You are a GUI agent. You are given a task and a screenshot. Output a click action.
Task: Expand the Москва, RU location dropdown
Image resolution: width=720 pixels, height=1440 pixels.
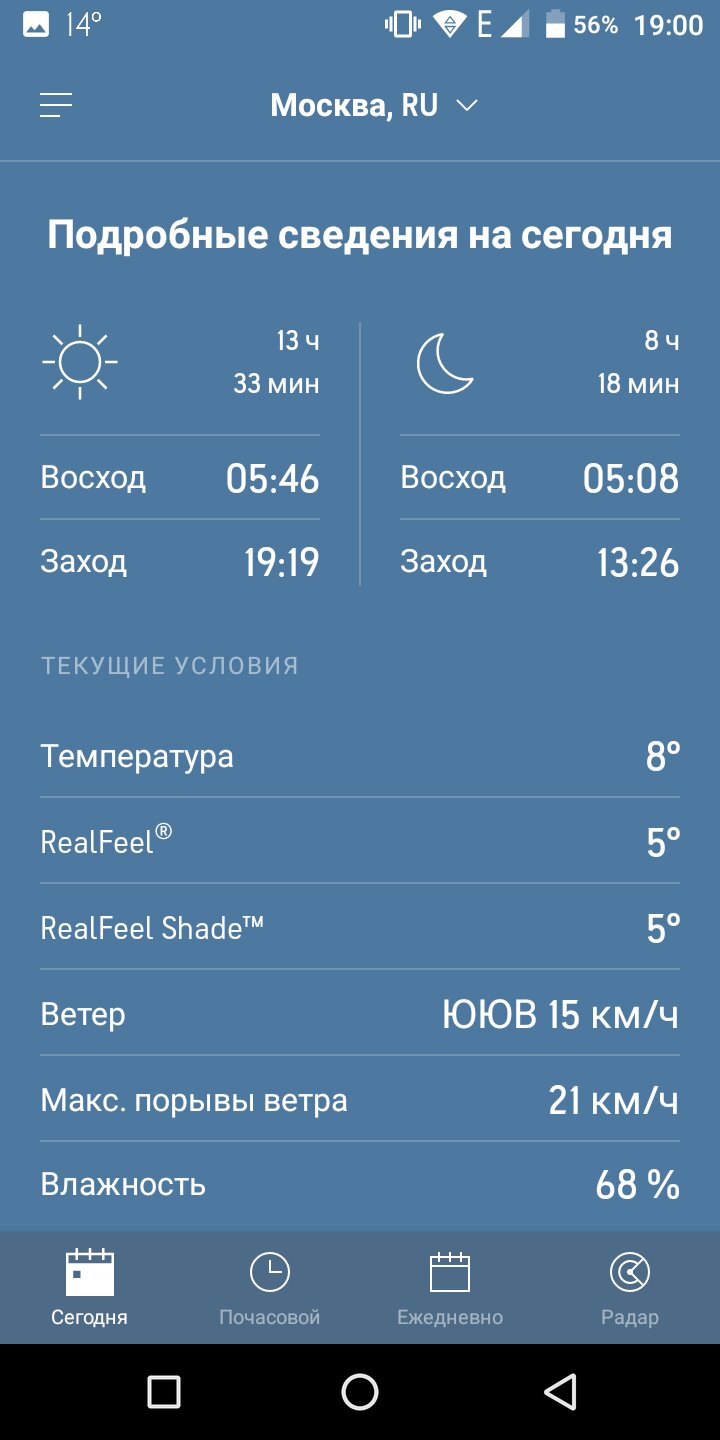point(374,105)
